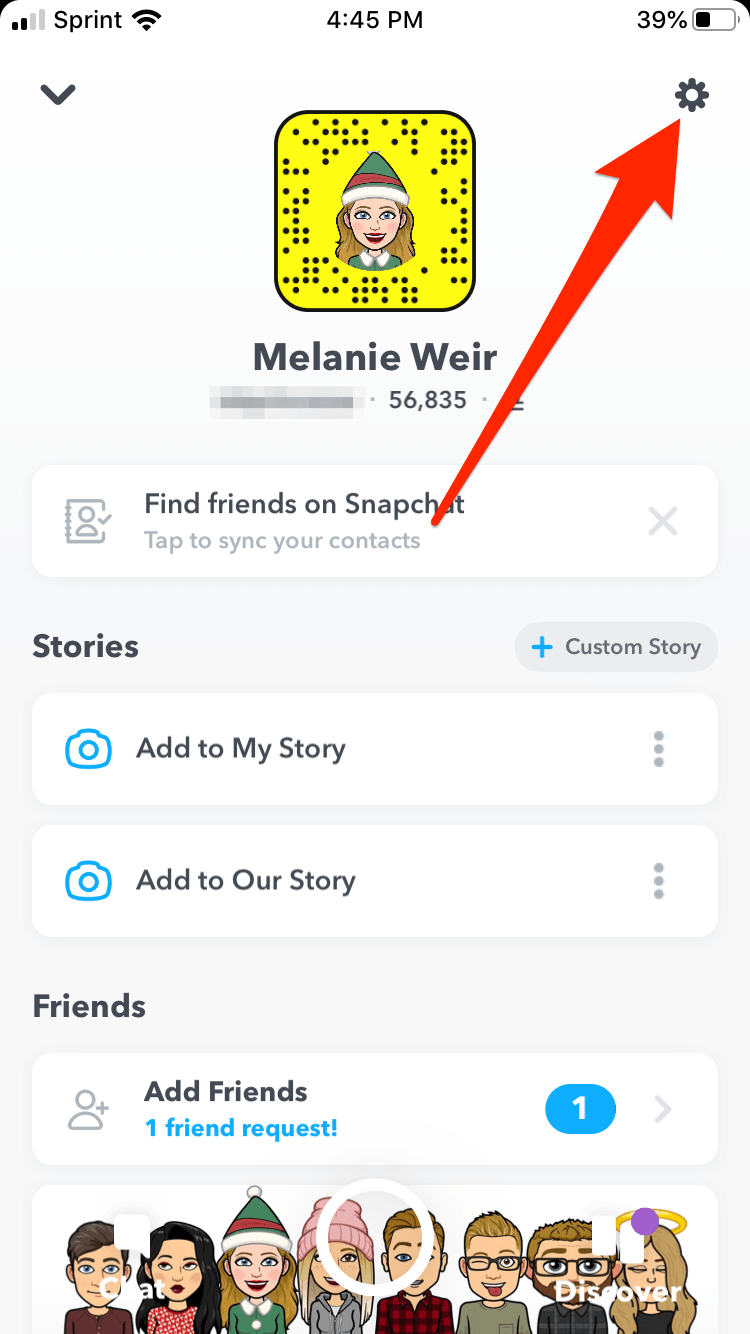Expand Add Friends with the right chevron
This screenshot has height=1334, width=750.
pyautogui.click(x=662, y=1108)
